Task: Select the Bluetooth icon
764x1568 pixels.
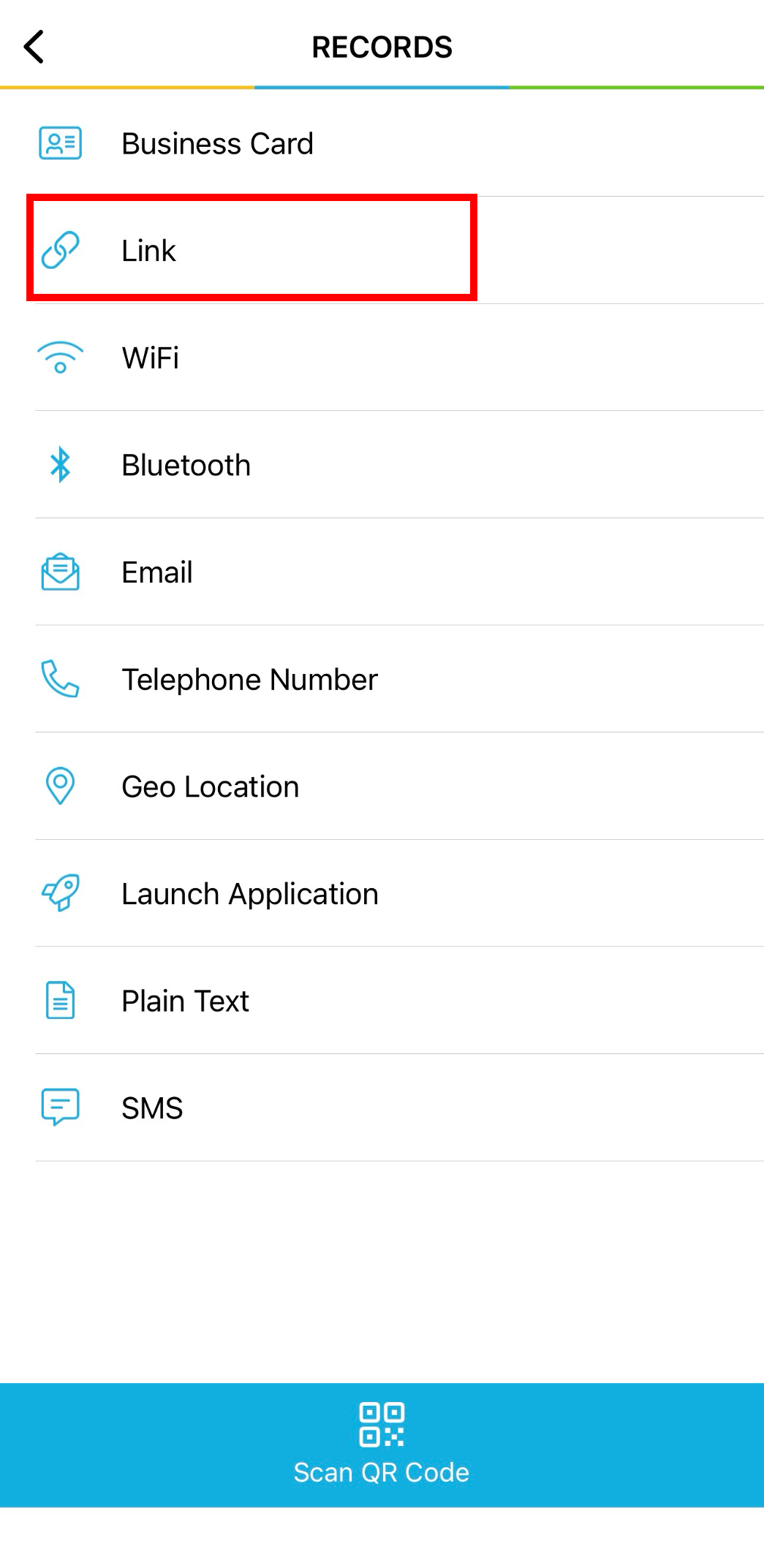Action: (x=60, y=464)
